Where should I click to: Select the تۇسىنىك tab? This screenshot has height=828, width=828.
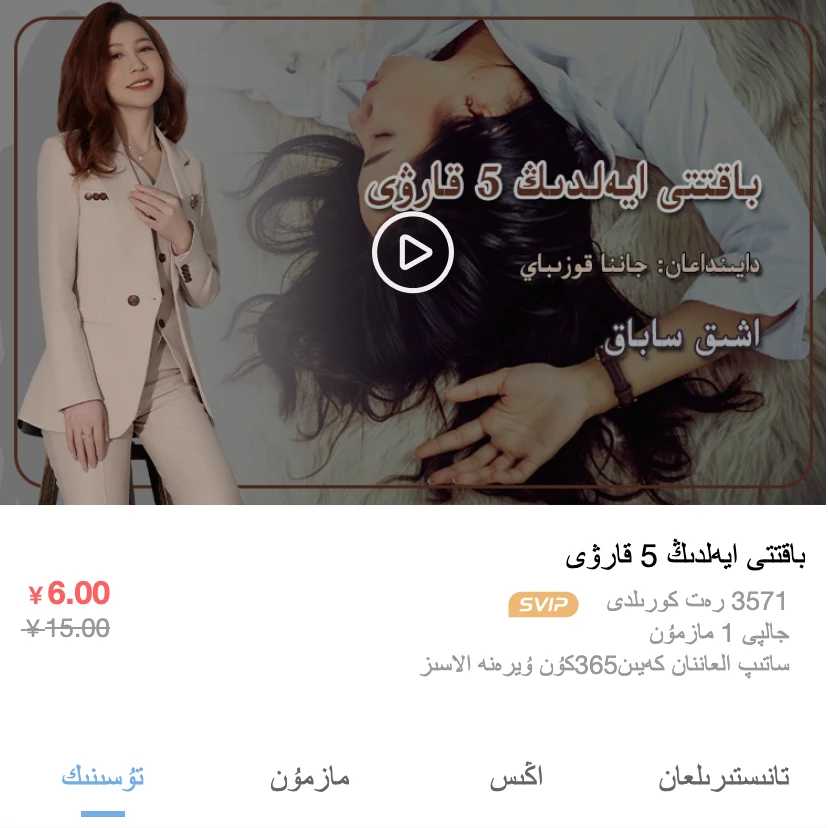point(103,778)
